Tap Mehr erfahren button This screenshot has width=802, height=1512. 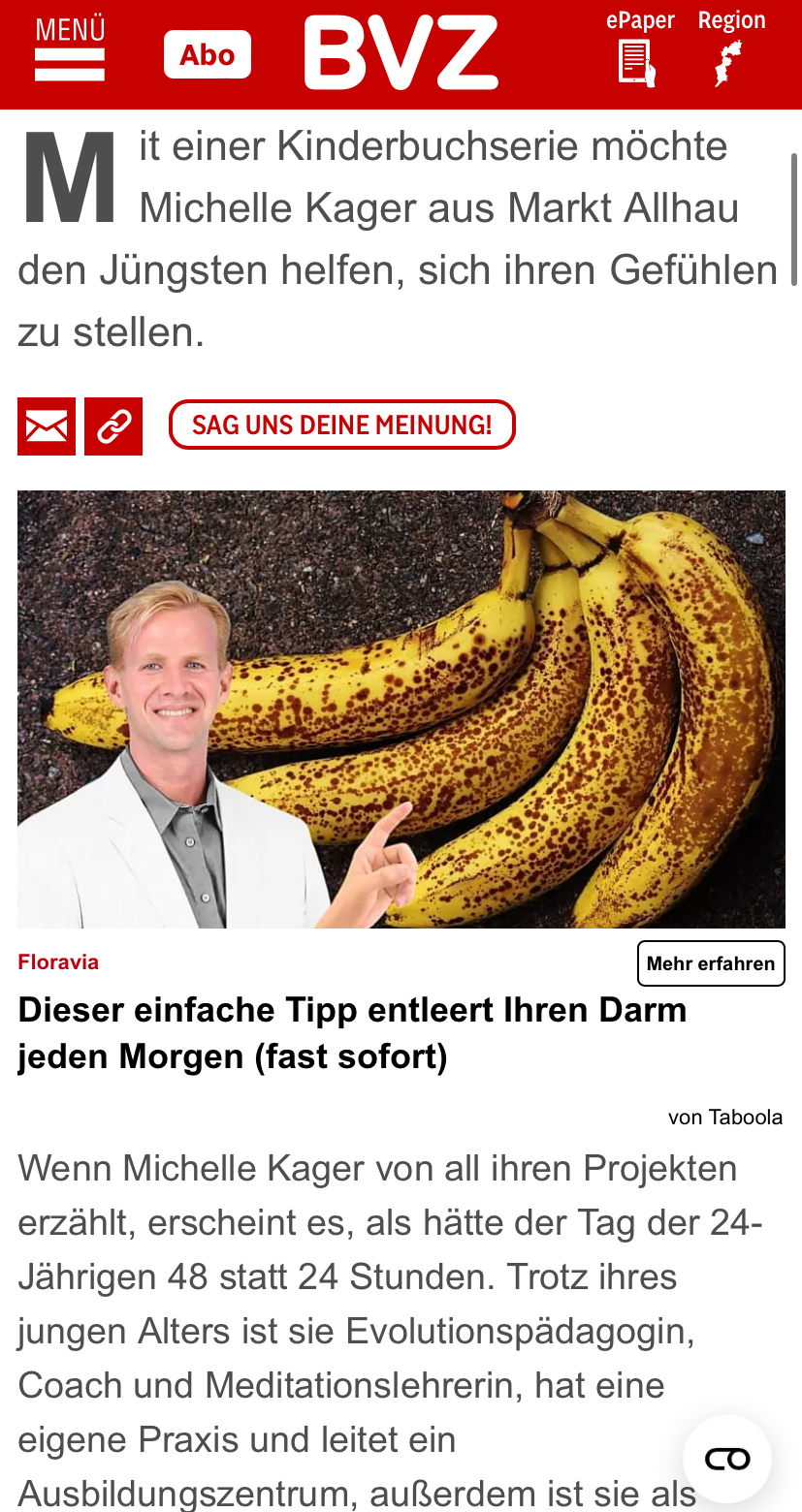click(710, 963)
